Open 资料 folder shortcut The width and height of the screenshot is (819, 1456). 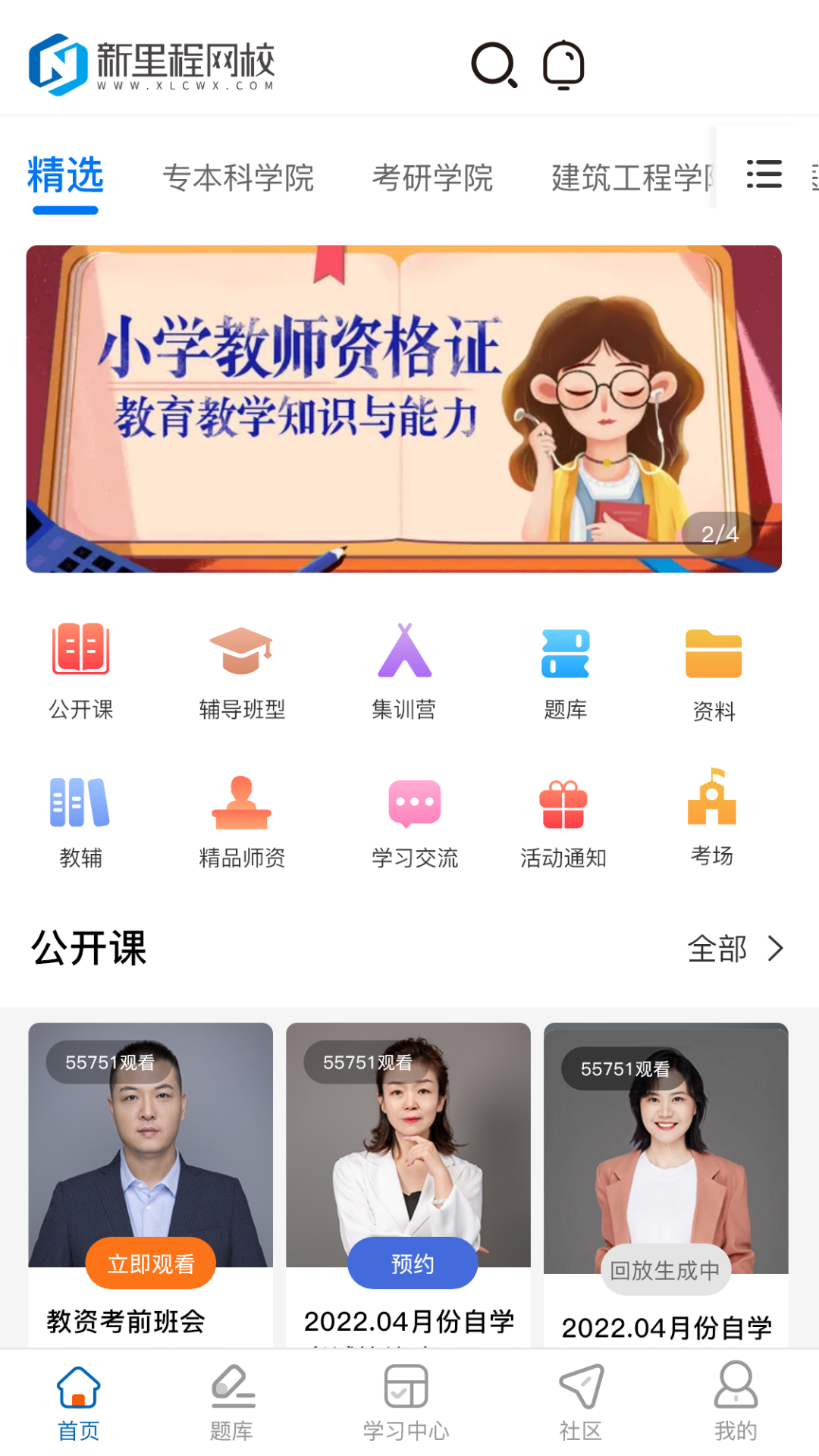(713, 672)
